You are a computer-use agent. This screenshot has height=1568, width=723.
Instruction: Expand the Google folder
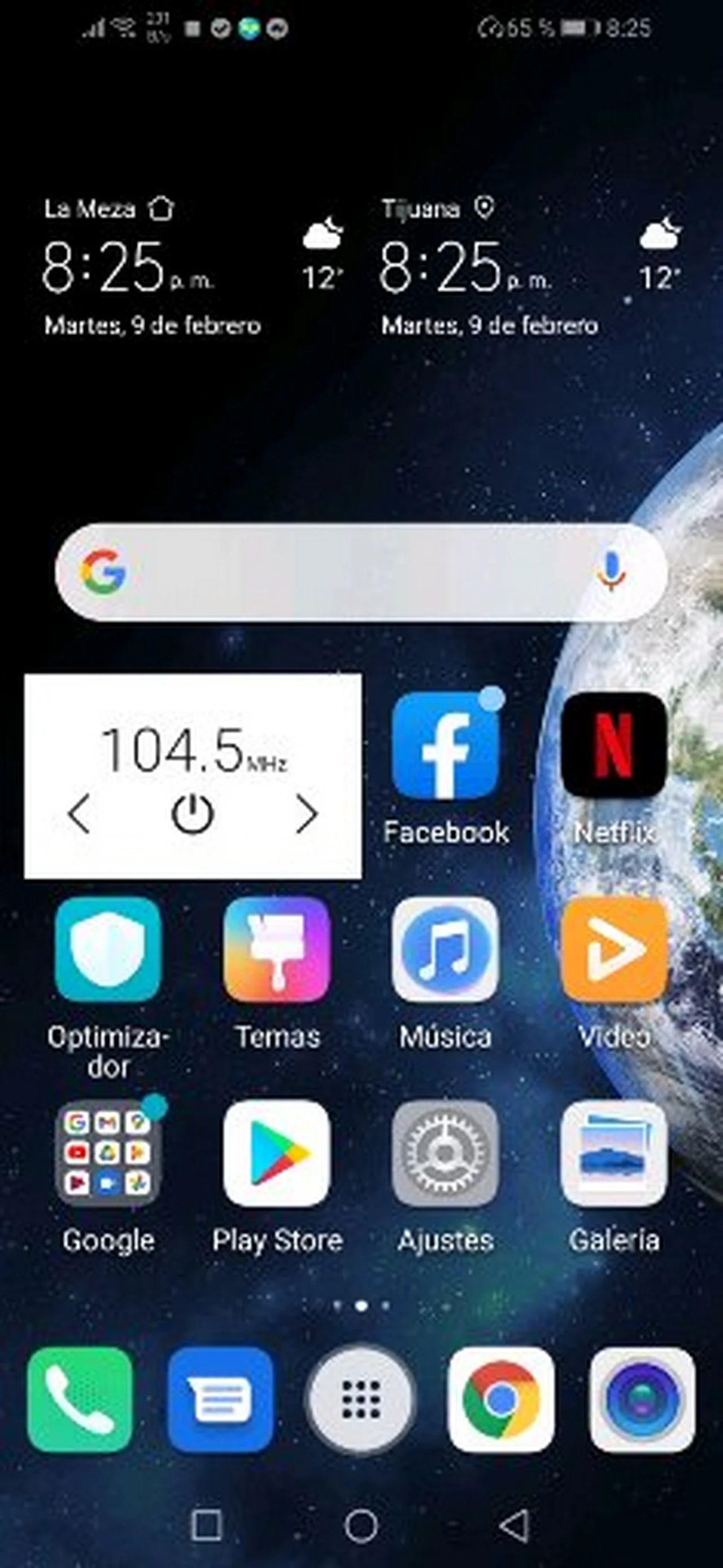point(108,1152)
